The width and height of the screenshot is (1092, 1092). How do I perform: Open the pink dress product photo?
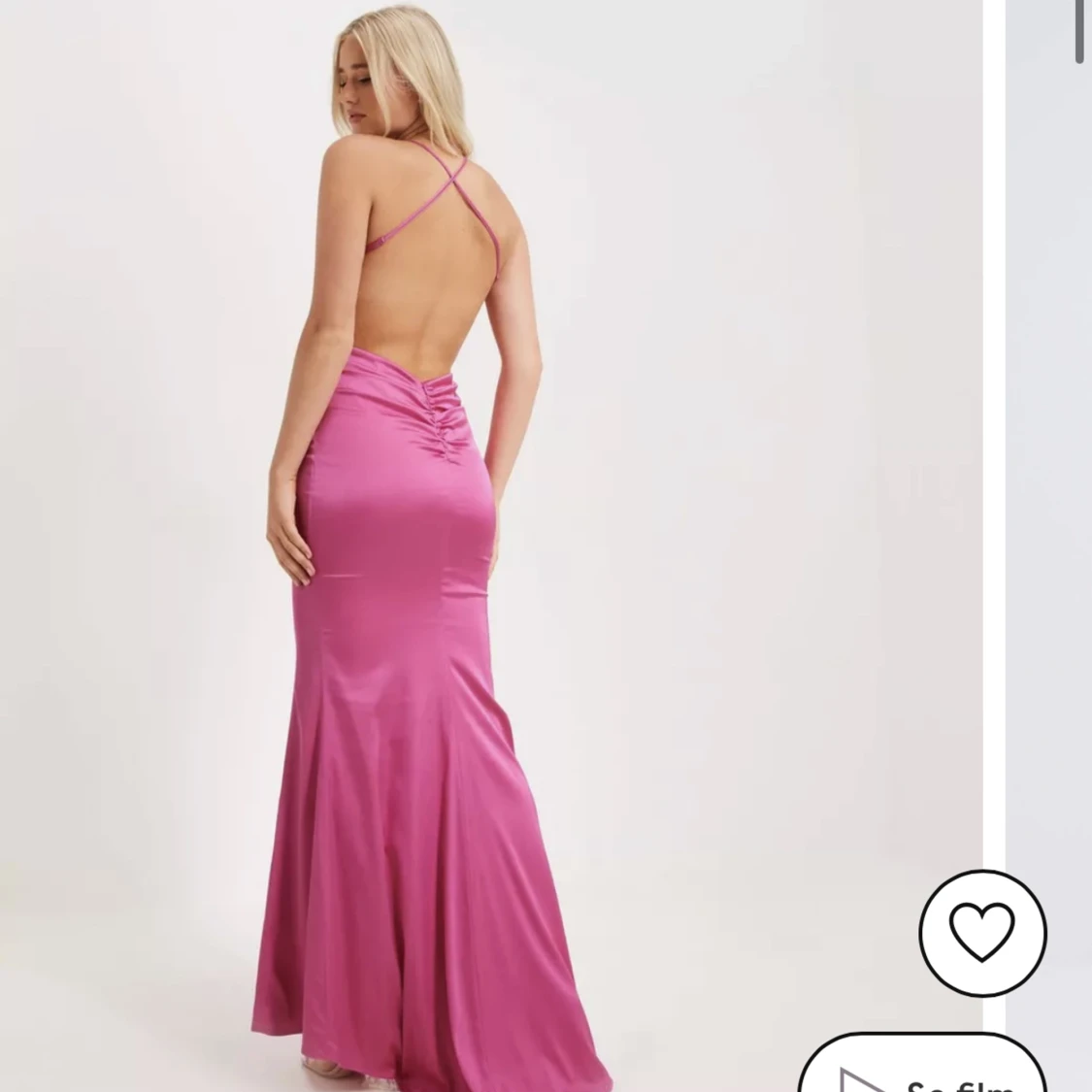437,544
